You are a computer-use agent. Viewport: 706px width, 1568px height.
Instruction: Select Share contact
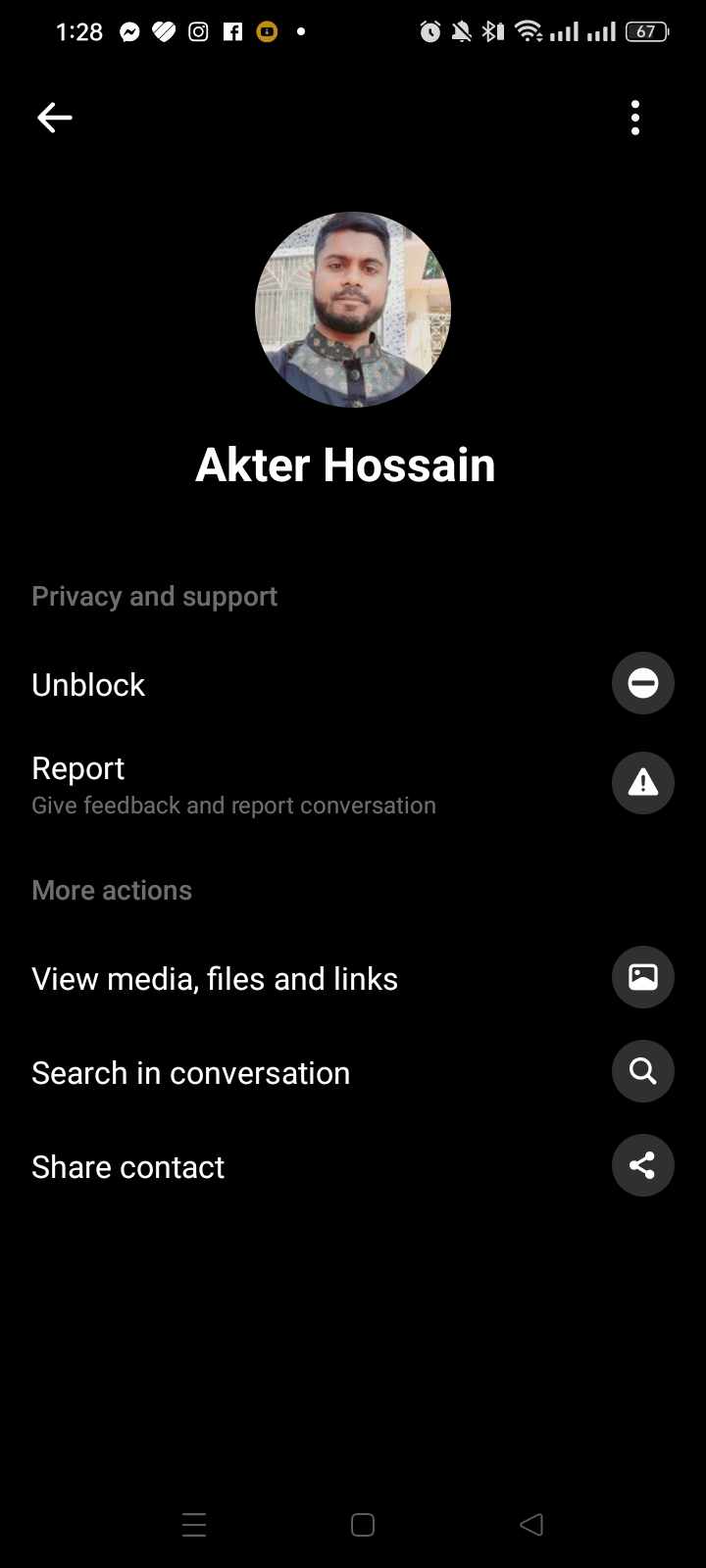(x=353, y=1166)
